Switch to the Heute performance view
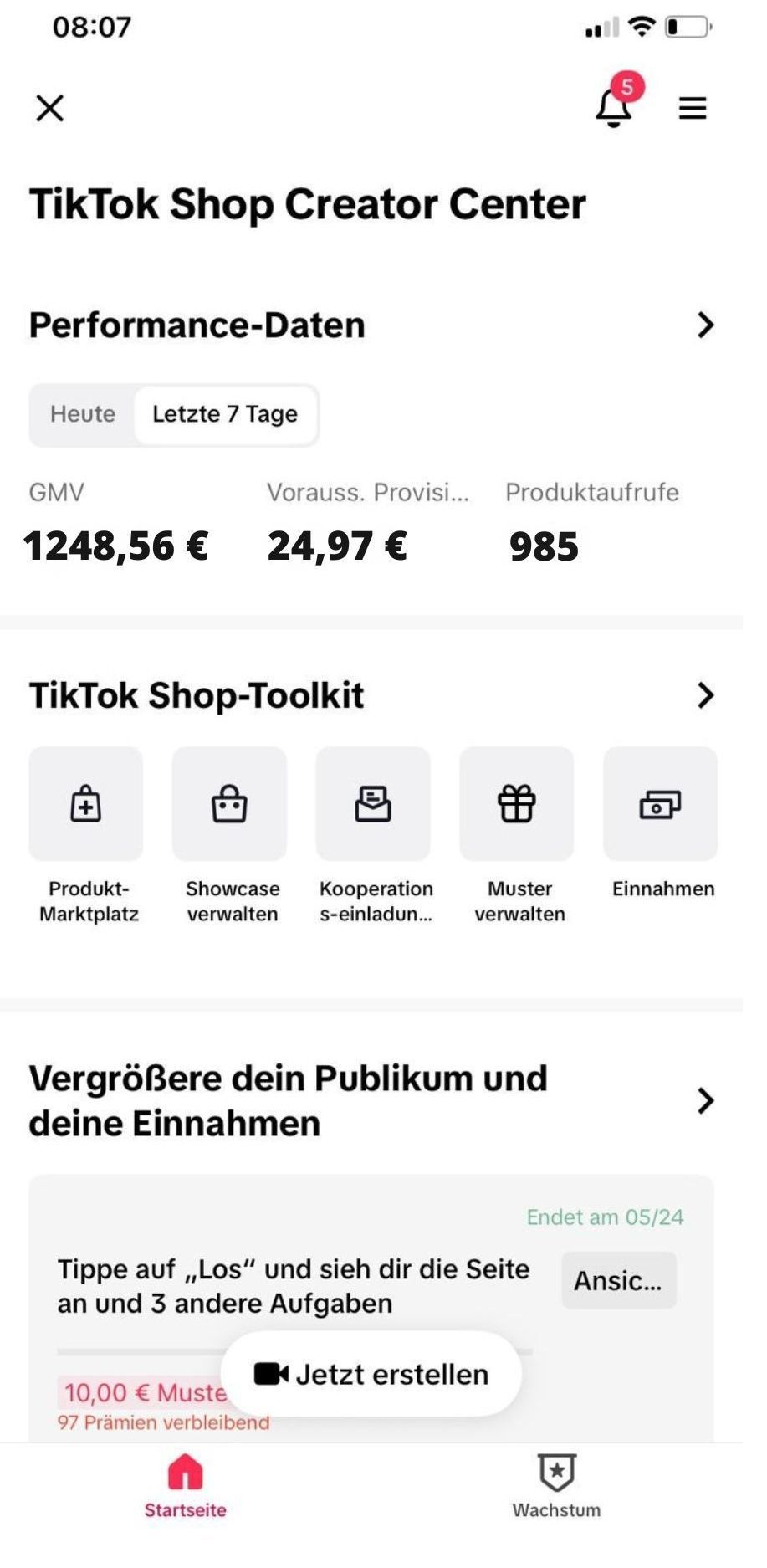 click(82, 414)
